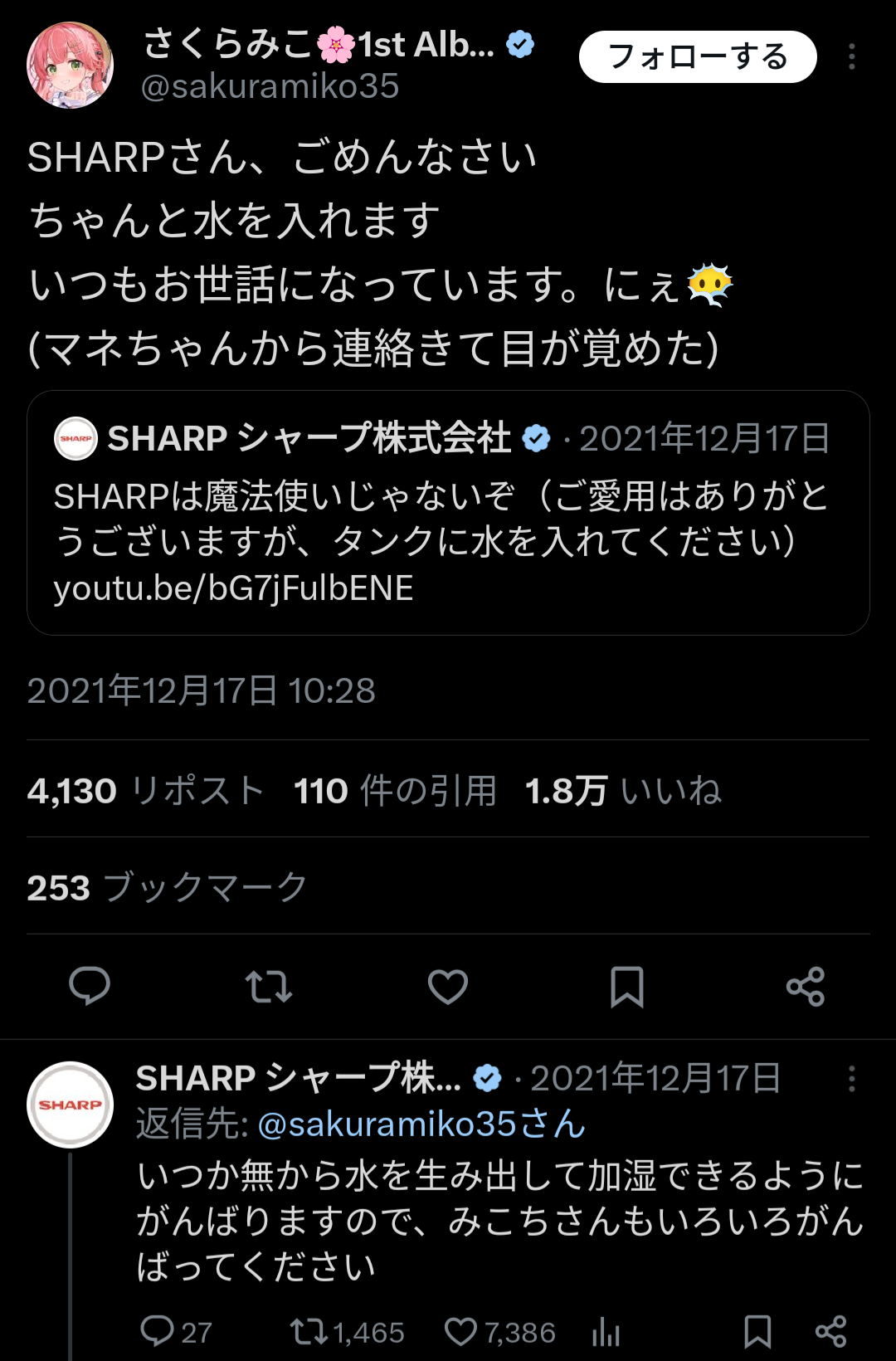Reply to the main post

[x=90, y=986]
